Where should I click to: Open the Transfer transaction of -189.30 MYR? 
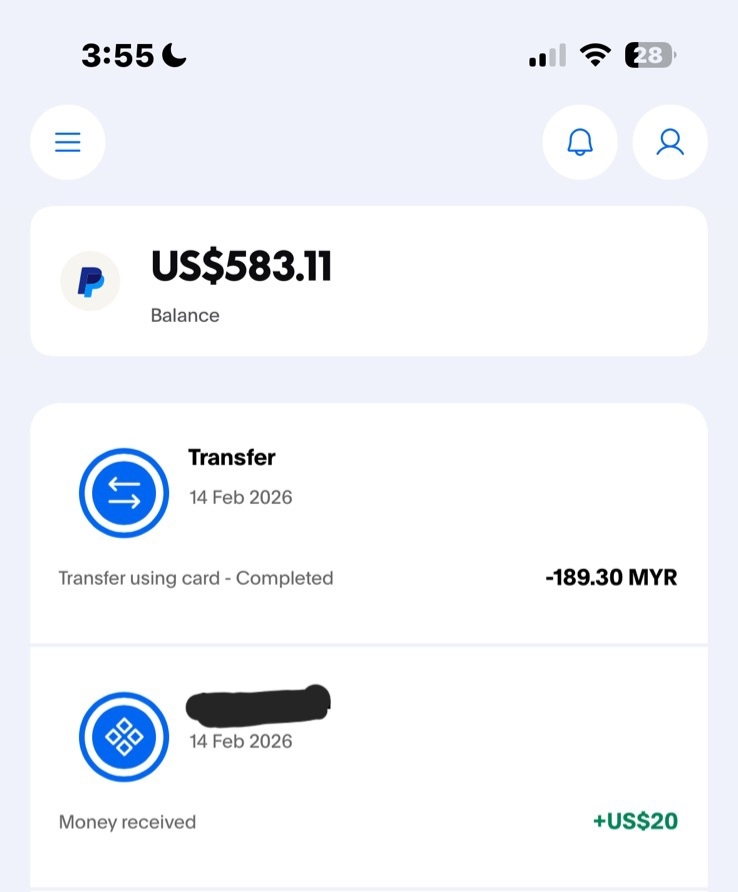click(368, 523)
